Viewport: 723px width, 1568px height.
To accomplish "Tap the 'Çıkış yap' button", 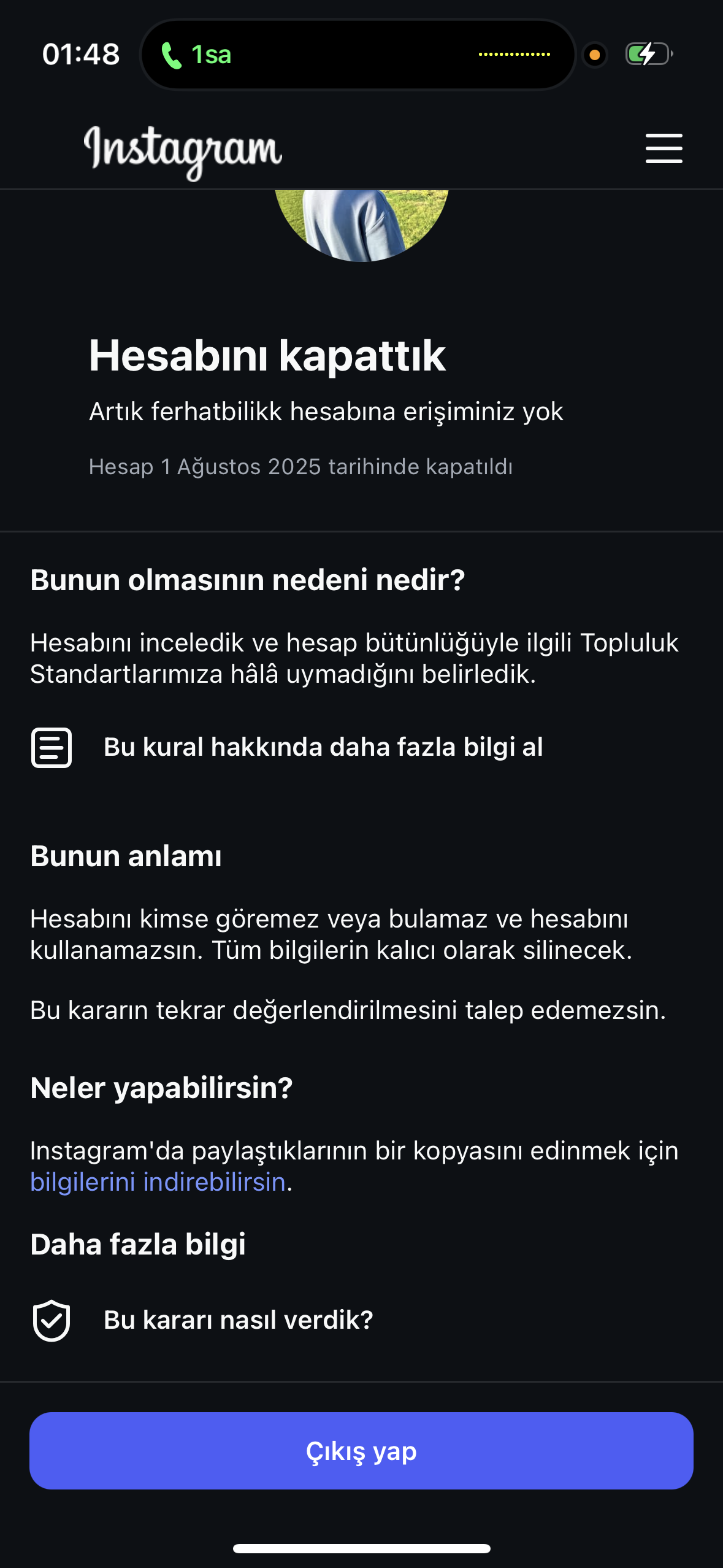I will [361, 1450].
